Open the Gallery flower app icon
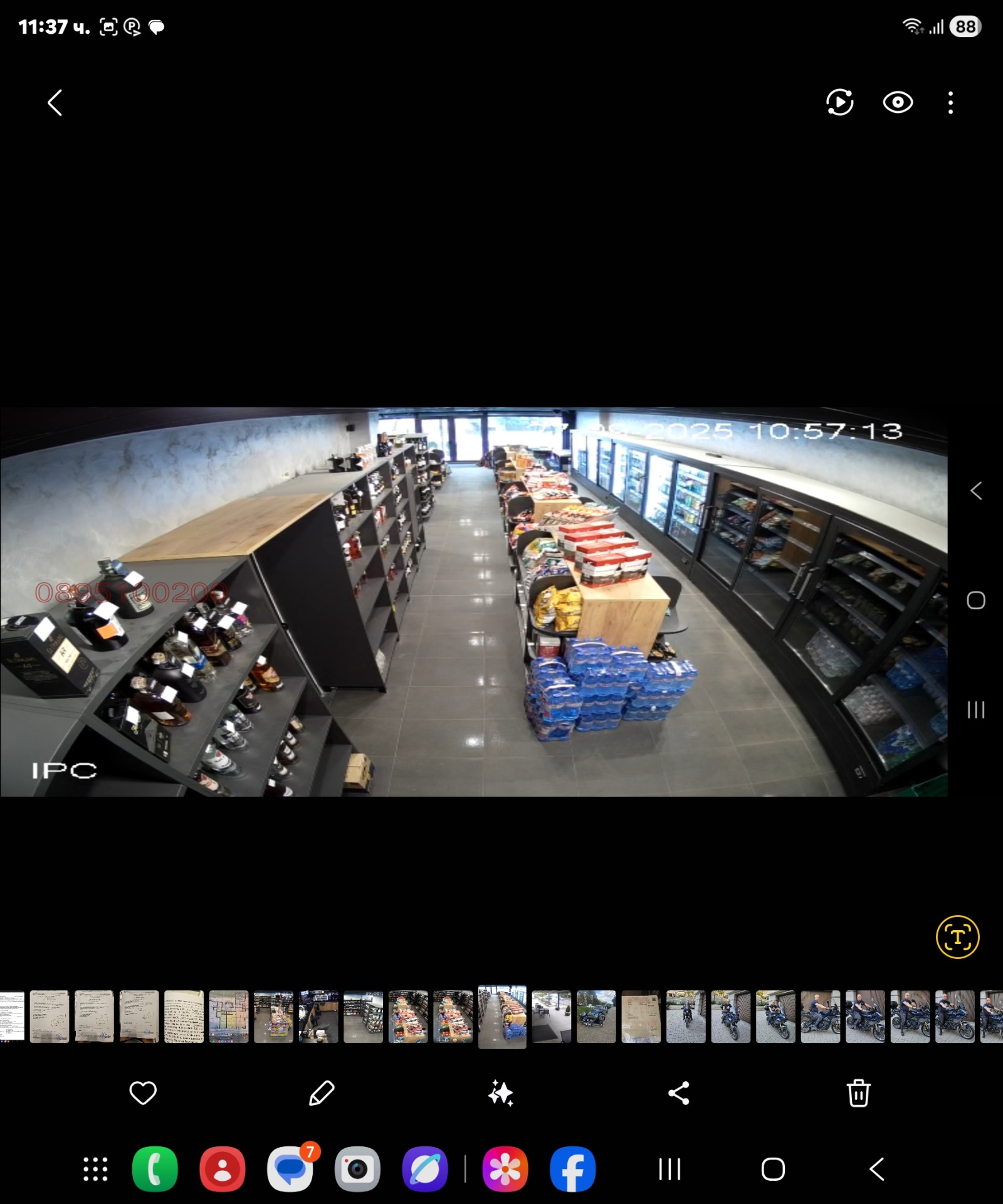Screen dimensions: 1003x1204 point(505,1169)
